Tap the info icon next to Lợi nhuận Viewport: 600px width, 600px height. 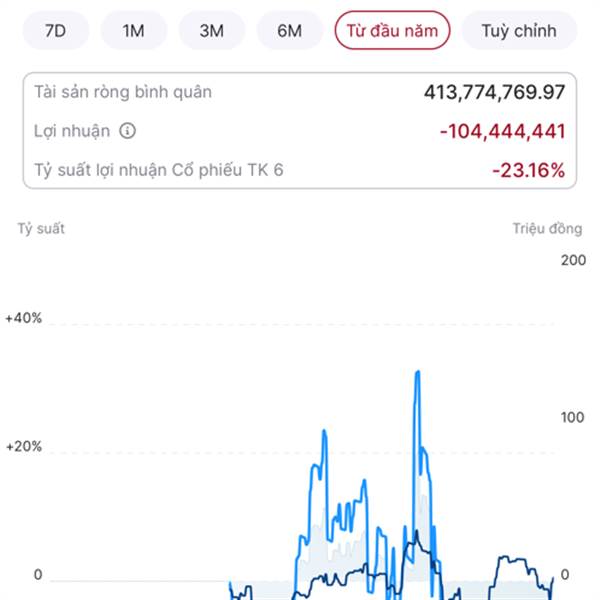coord(127,131)
